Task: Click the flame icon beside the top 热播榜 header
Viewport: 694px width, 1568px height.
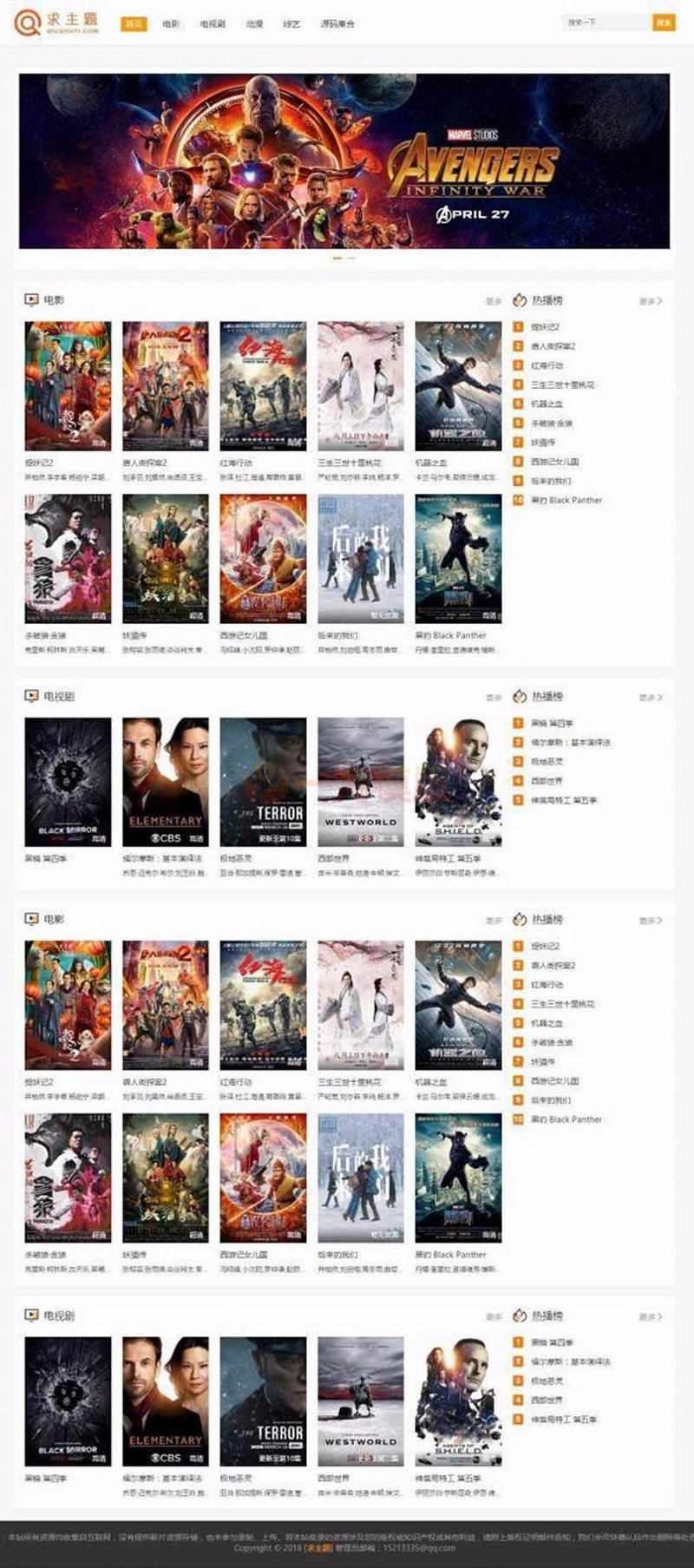Action: tap(520, 299)
